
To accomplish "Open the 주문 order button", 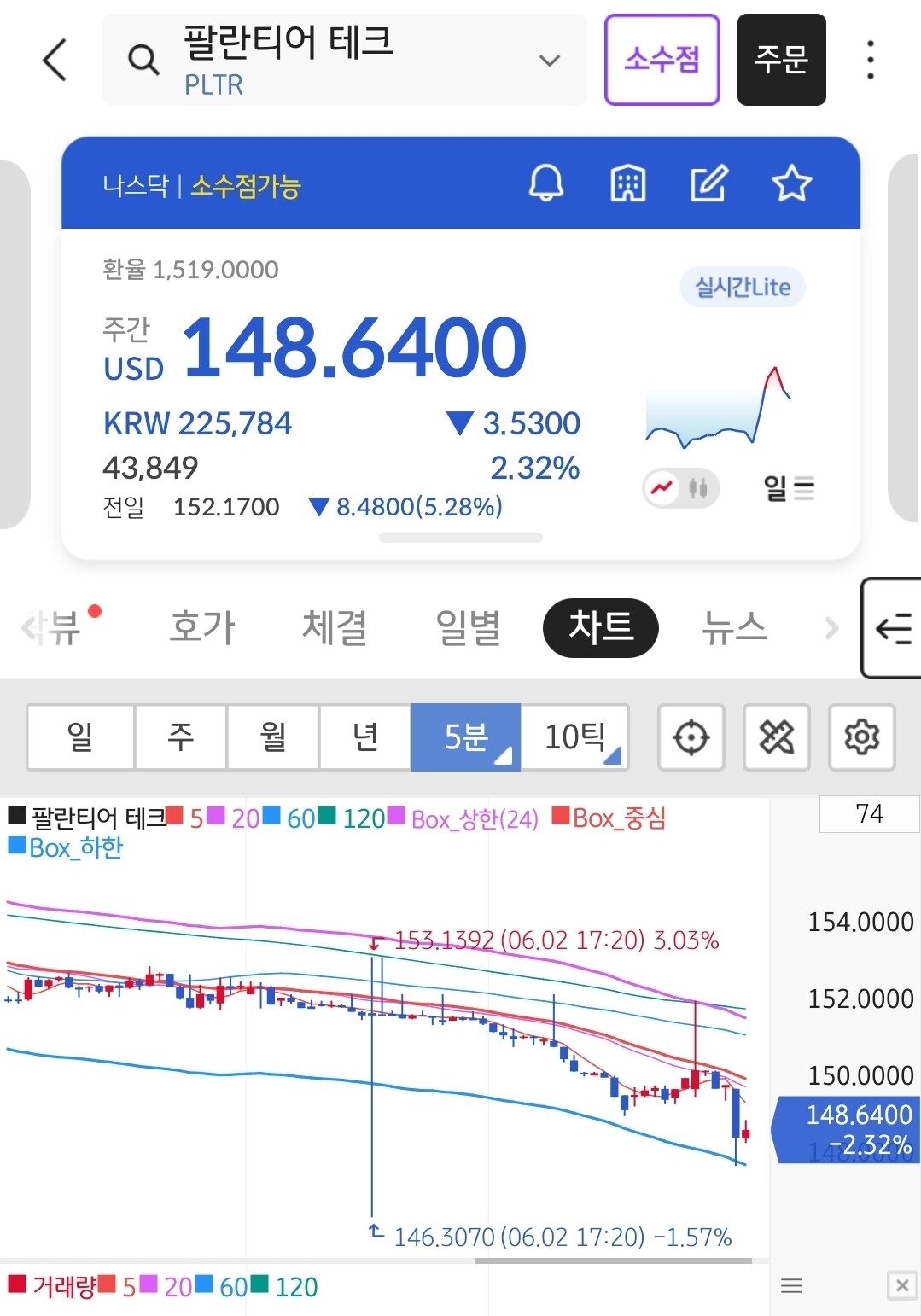I will pyautogui.click(x=781, y=60).
